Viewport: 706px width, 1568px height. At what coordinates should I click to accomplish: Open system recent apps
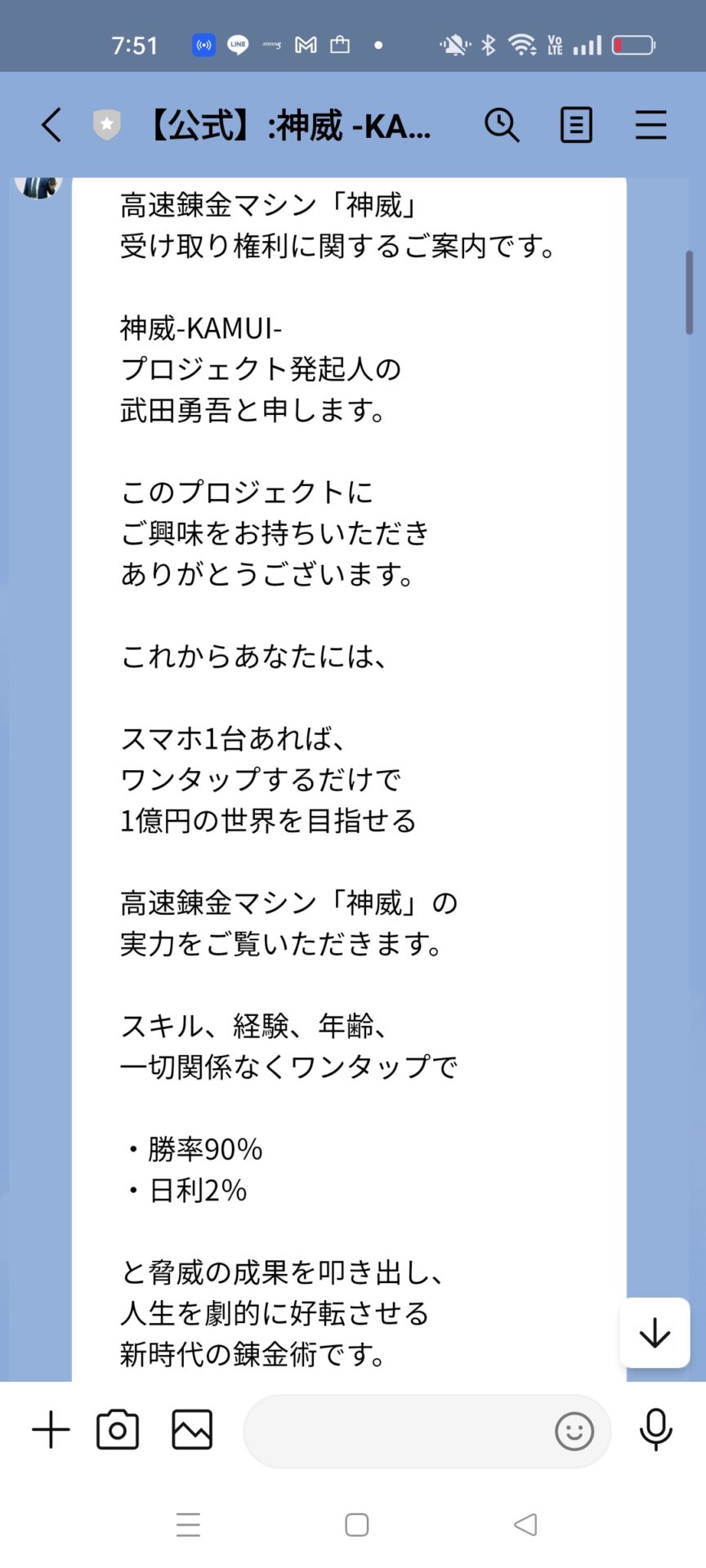[188, 1525]
